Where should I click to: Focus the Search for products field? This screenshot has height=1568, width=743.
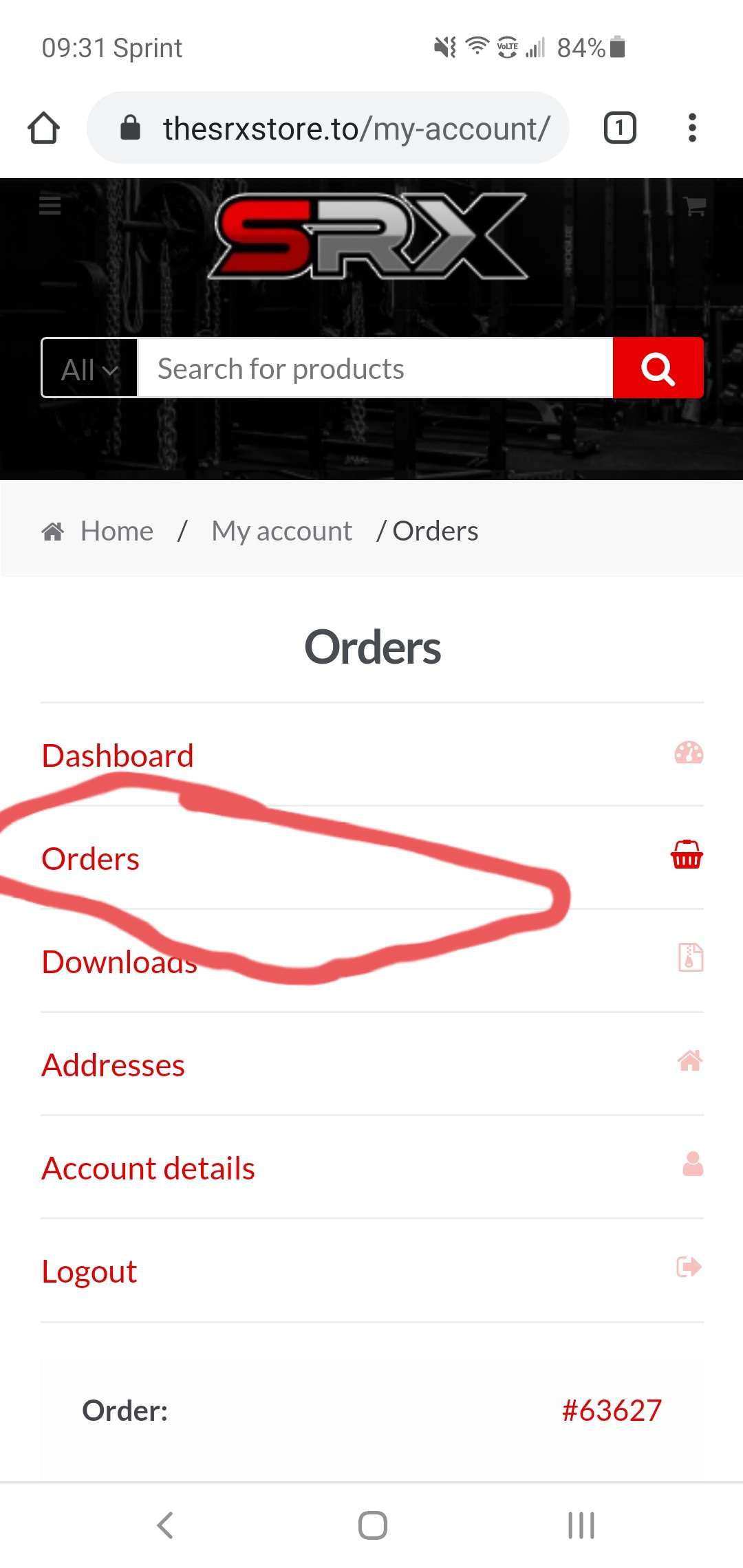[x=375, y=369]
